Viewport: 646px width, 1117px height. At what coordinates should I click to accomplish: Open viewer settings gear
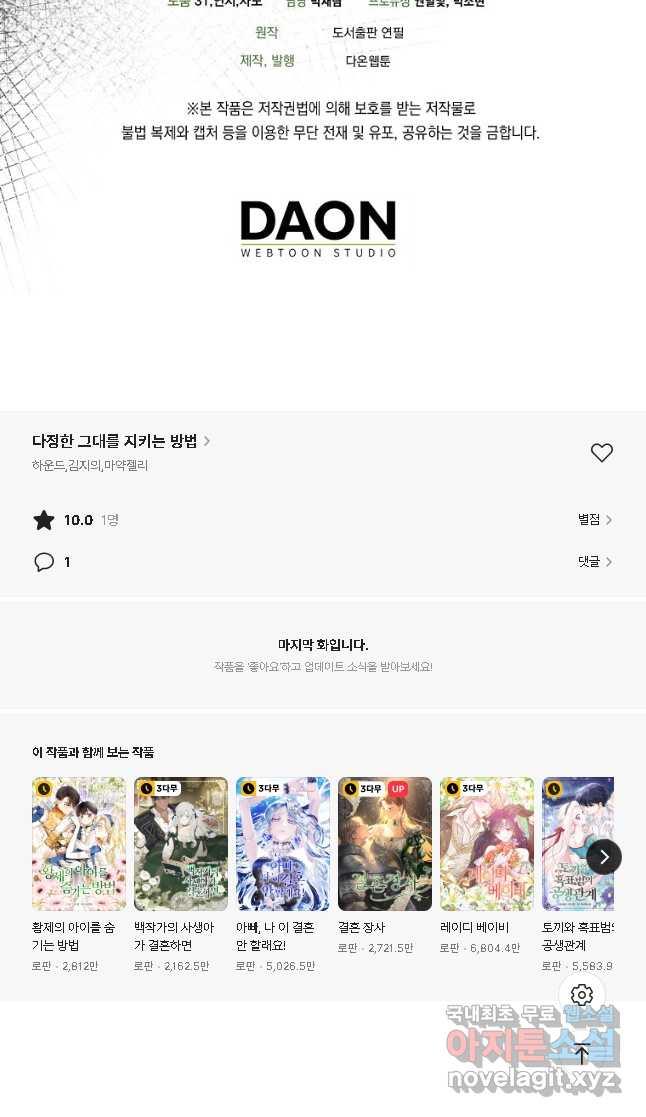pos(582,995)
